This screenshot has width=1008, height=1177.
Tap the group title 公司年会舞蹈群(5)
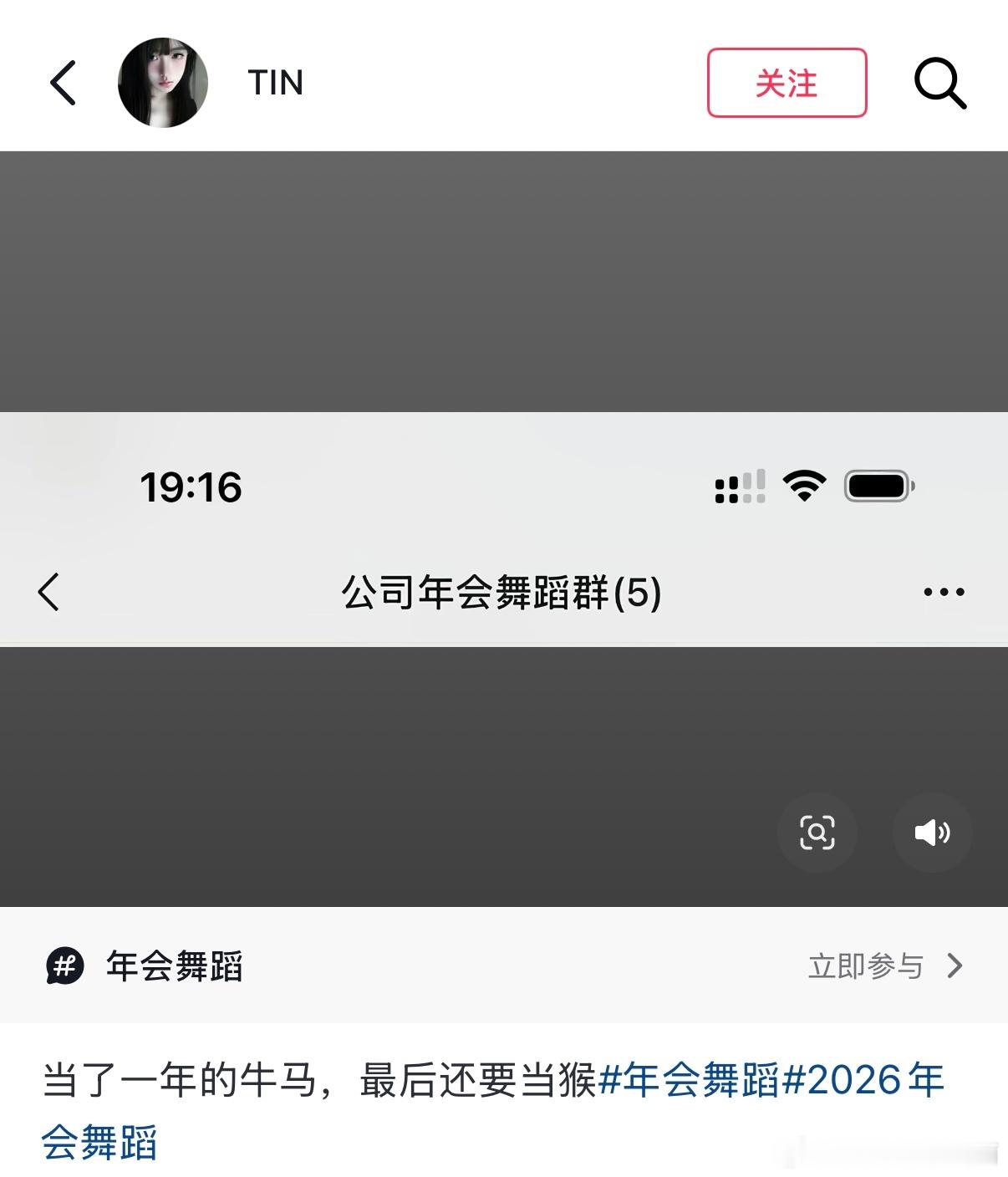[x=501, y=593]
